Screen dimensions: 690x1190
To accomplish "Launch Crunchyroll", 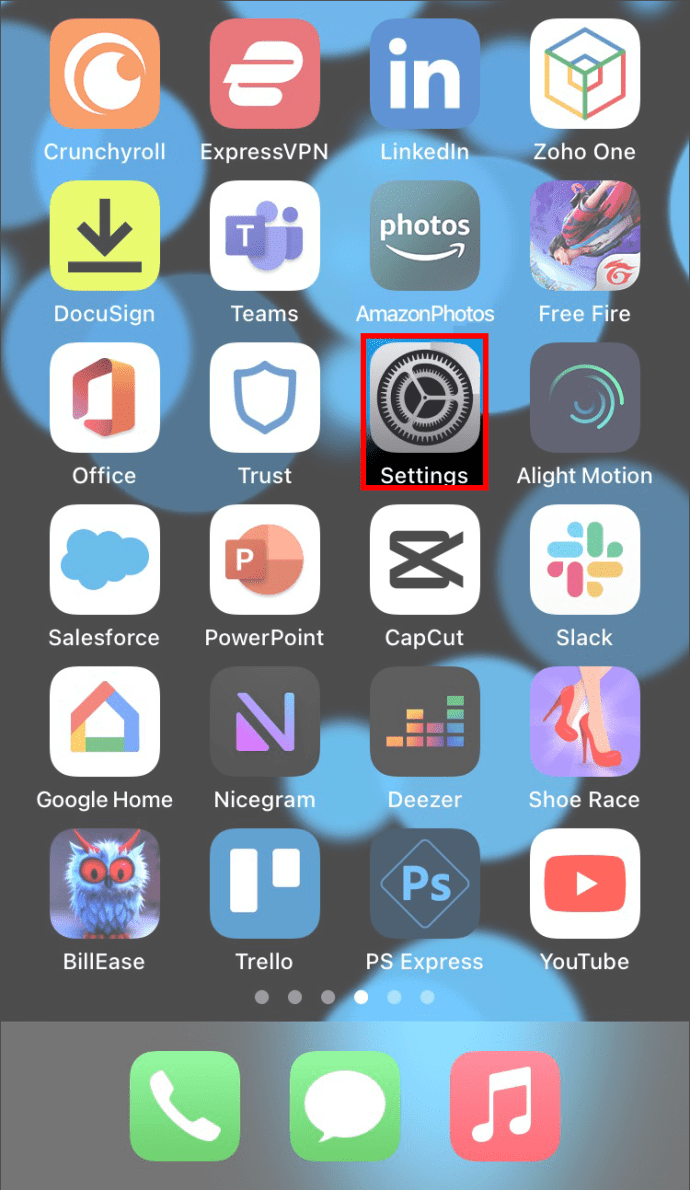I will (105, 74).
